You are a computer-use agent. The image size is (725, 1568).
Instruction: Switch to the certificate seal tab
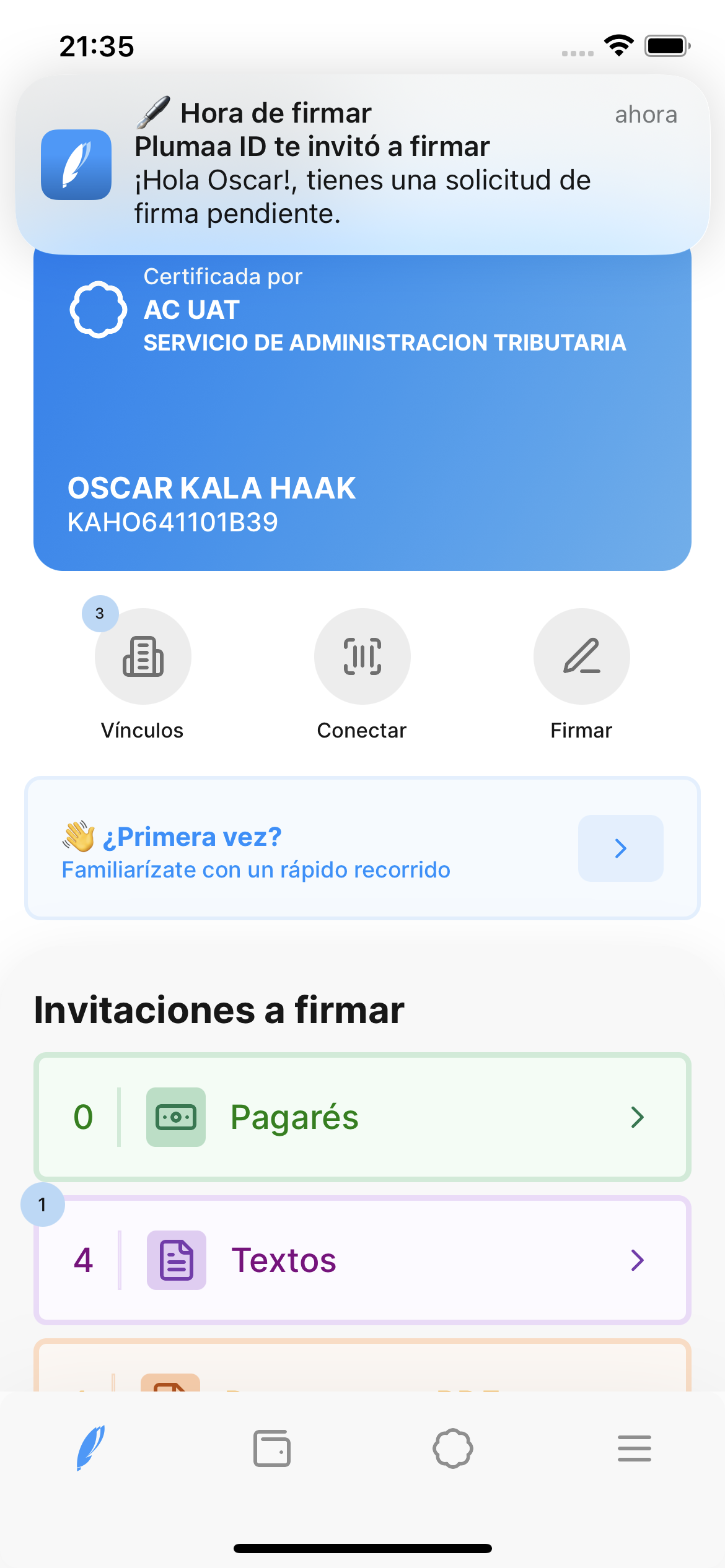click(453, 1448)
